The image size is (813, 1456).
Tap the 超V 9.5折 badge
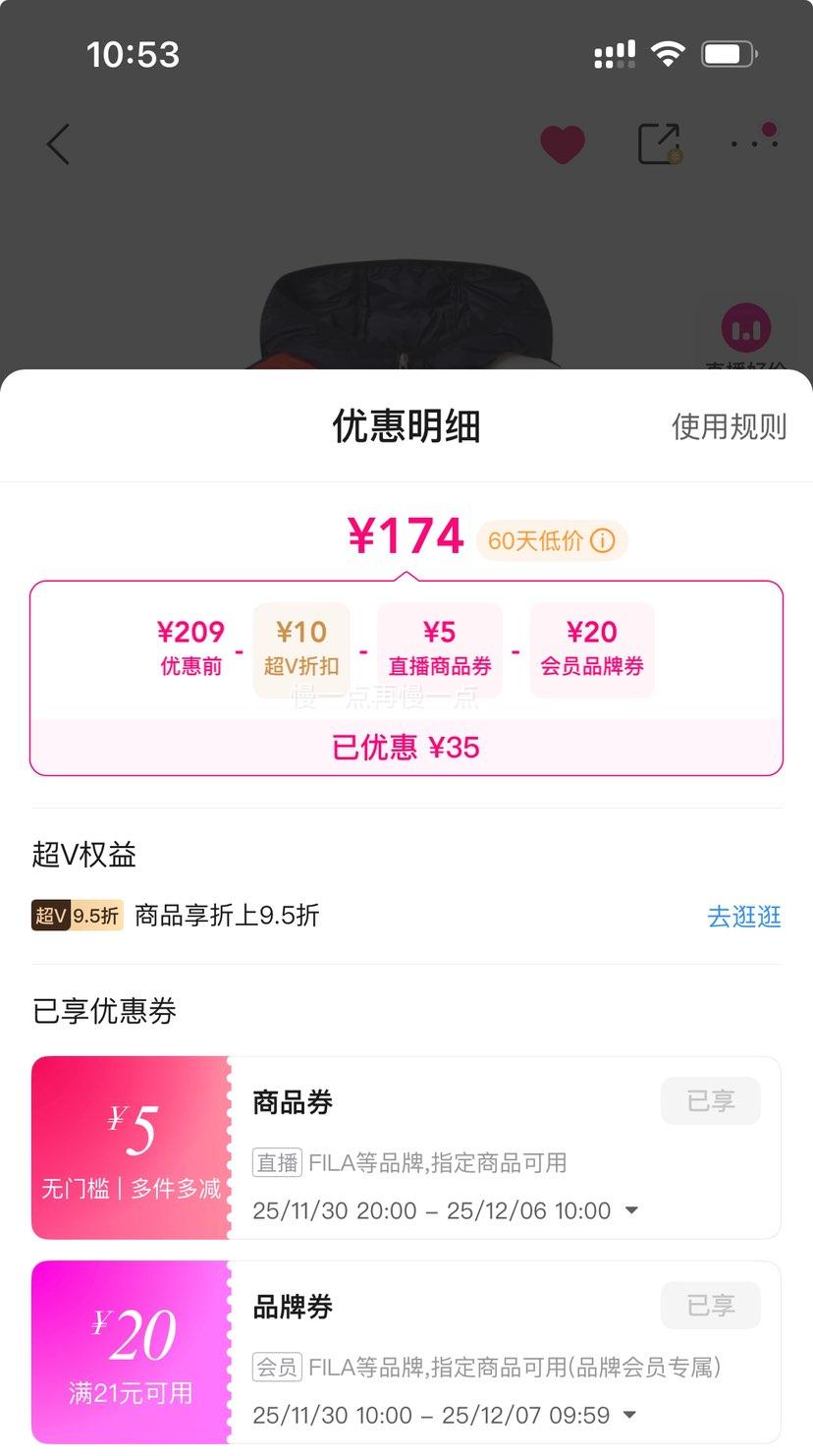pyautogui.click(x=77, y=915)
